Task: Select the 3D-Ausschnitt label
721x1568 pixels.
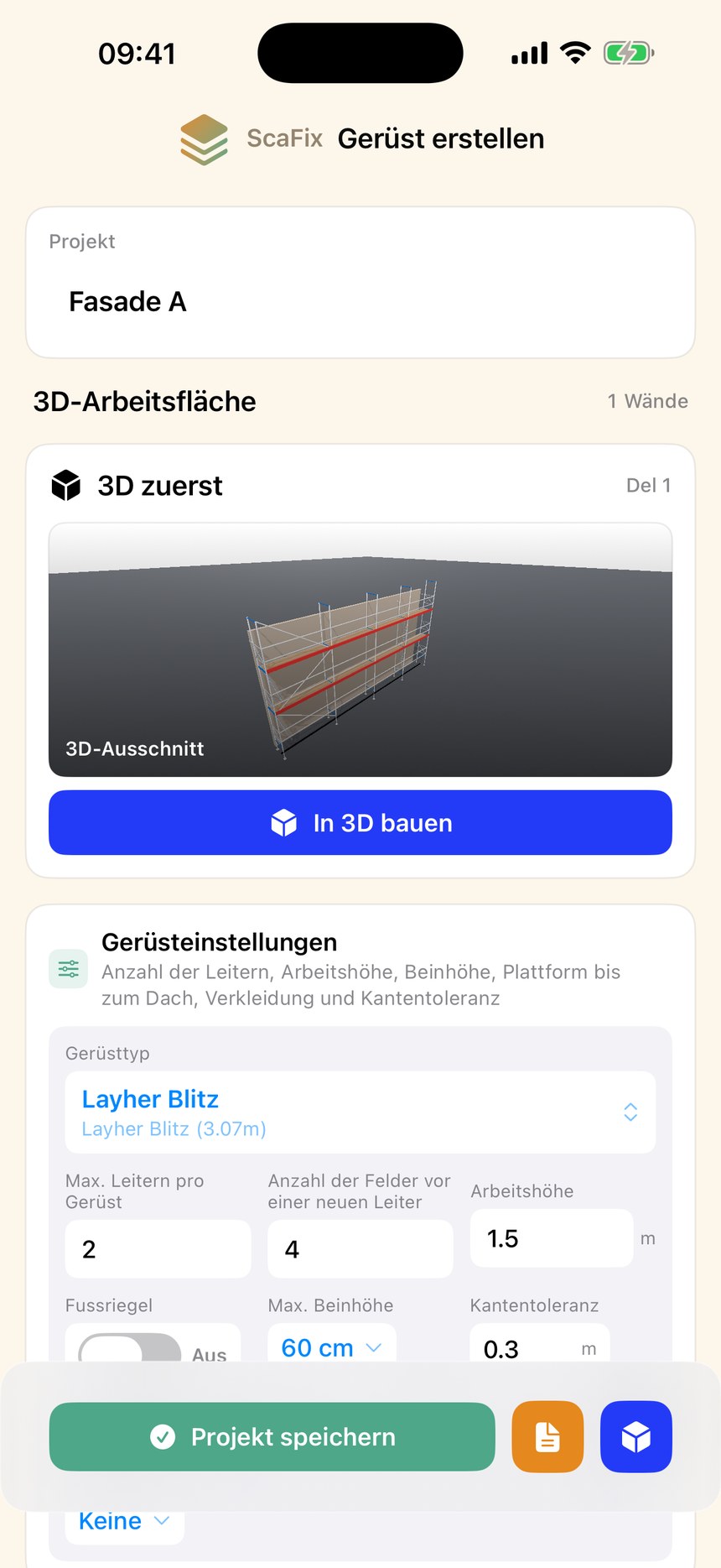Action: (135, 748)
